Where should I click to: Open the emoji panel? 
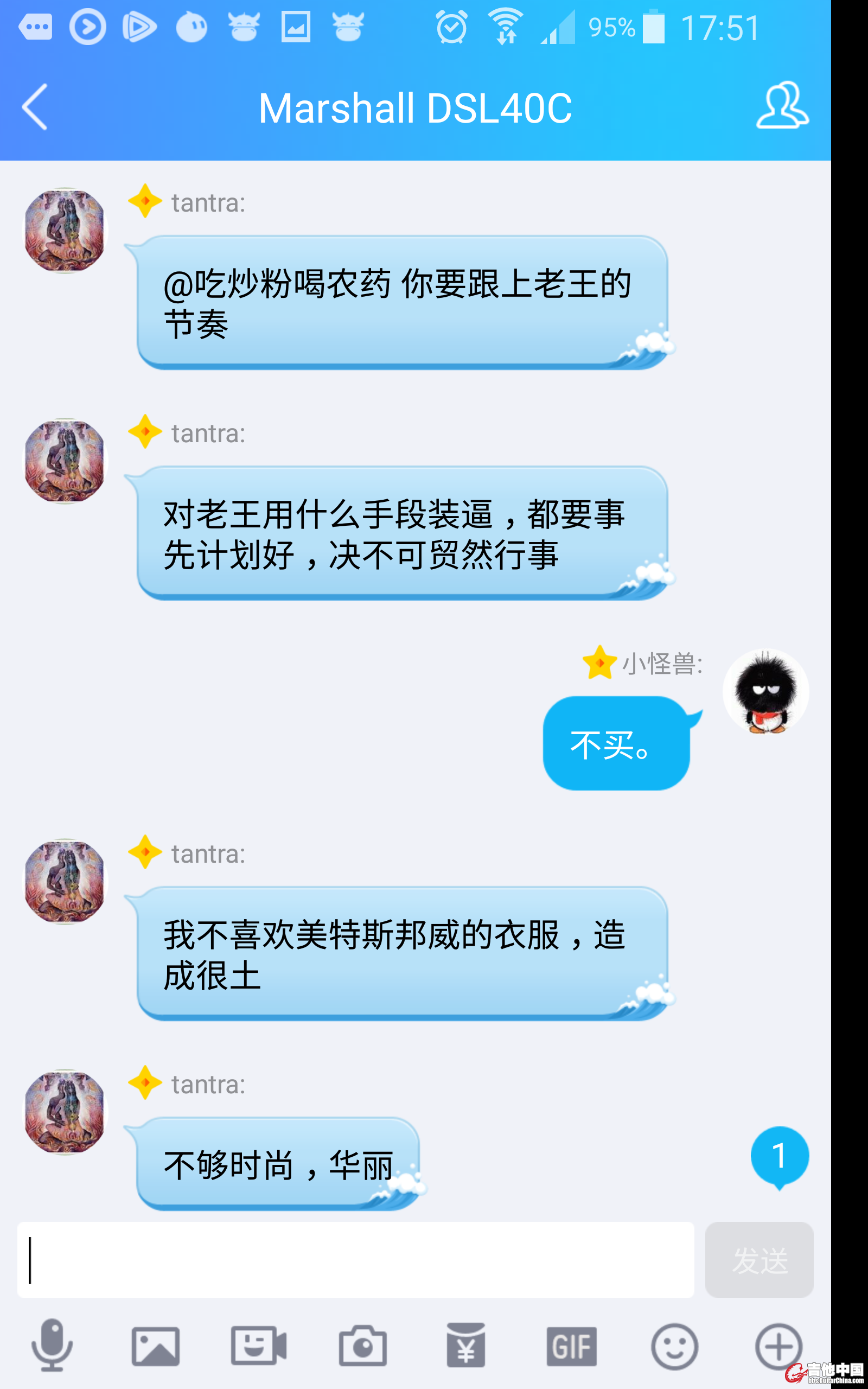point(674,1347)
